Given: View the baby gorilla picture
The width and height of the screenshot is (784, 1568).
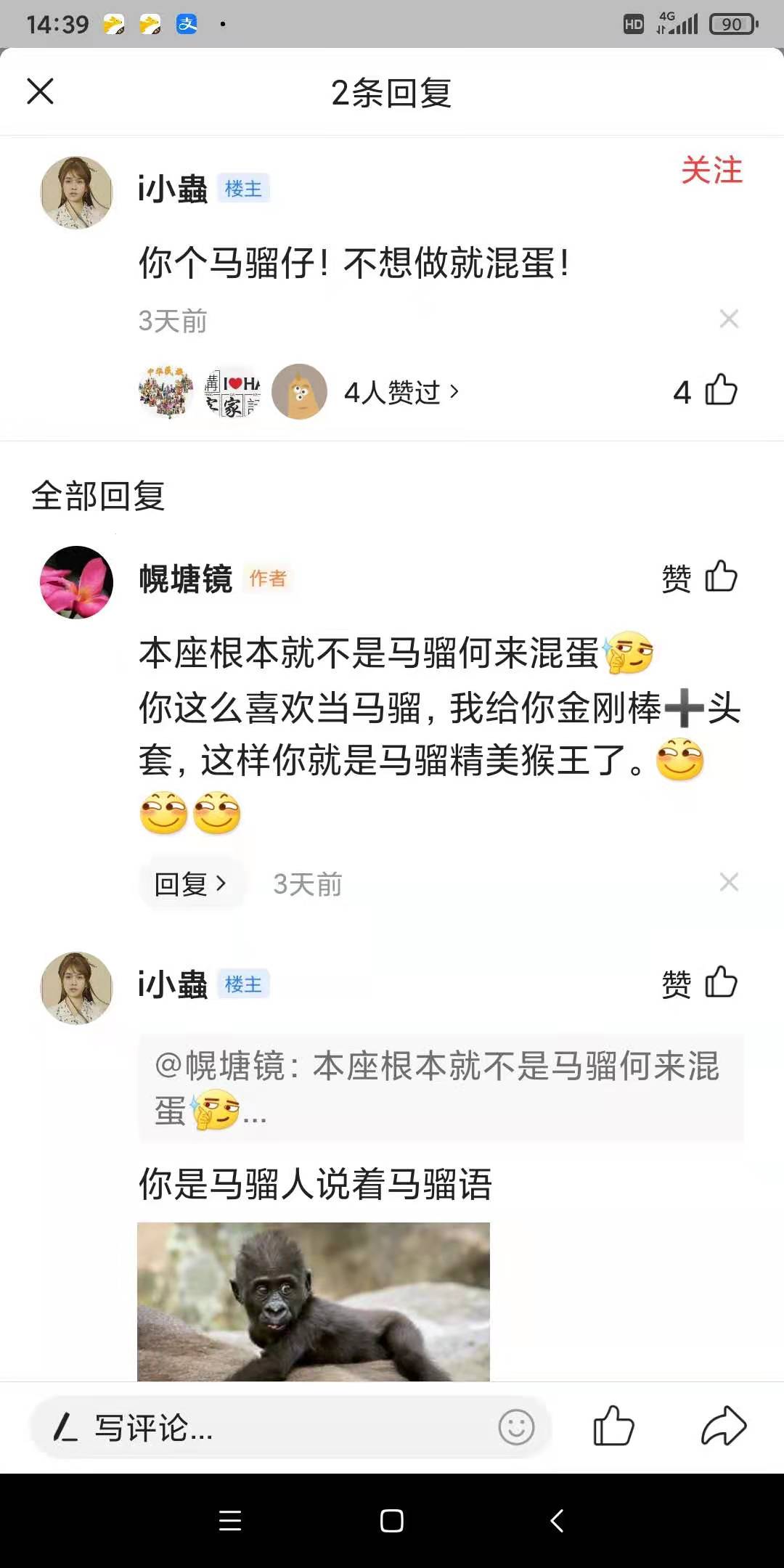Looking at the screenshot, I should click(x=314, y=1301).
